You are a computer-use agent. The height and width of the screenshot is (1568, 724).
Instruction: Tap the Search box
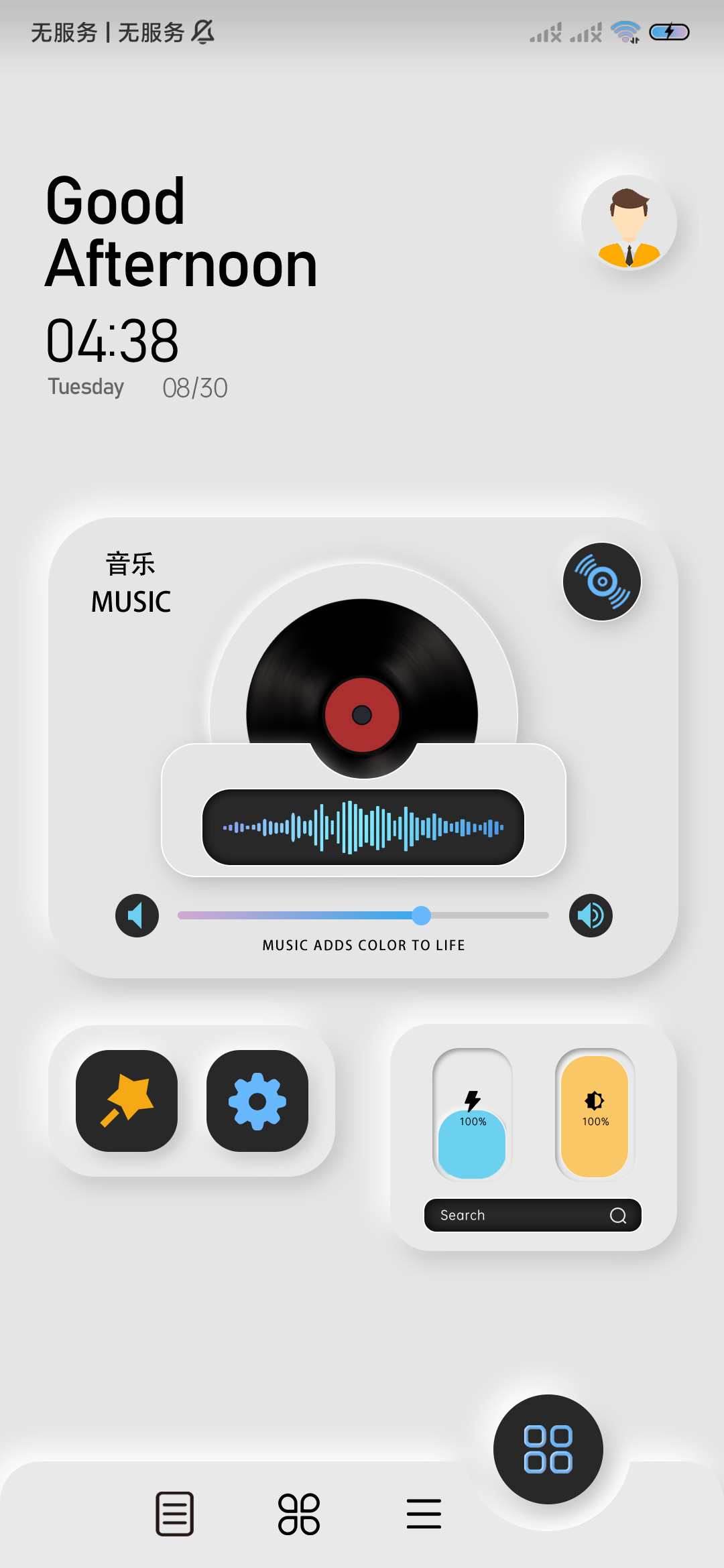click(533, 1216)
